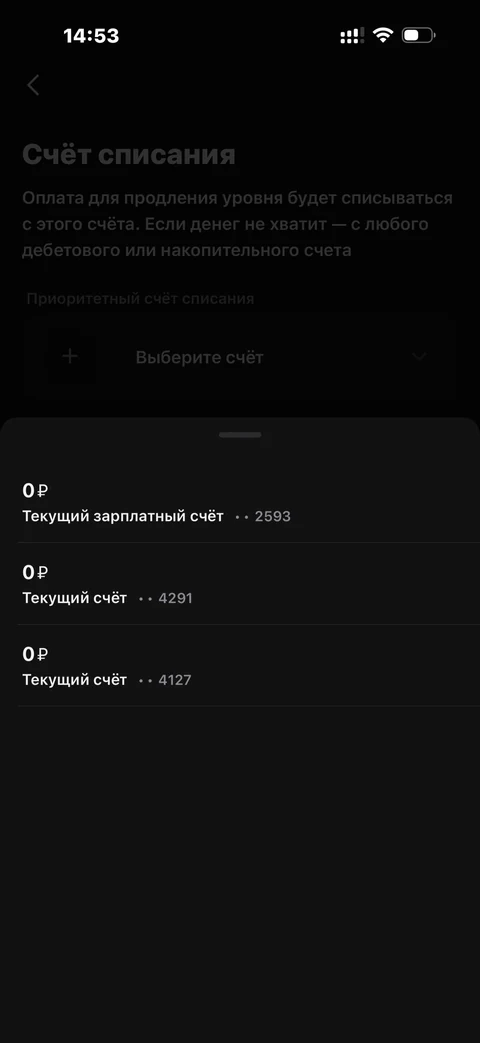Pick current account ending 4127
Screen dimensions: 480x1043
click(x=240, y=666)
